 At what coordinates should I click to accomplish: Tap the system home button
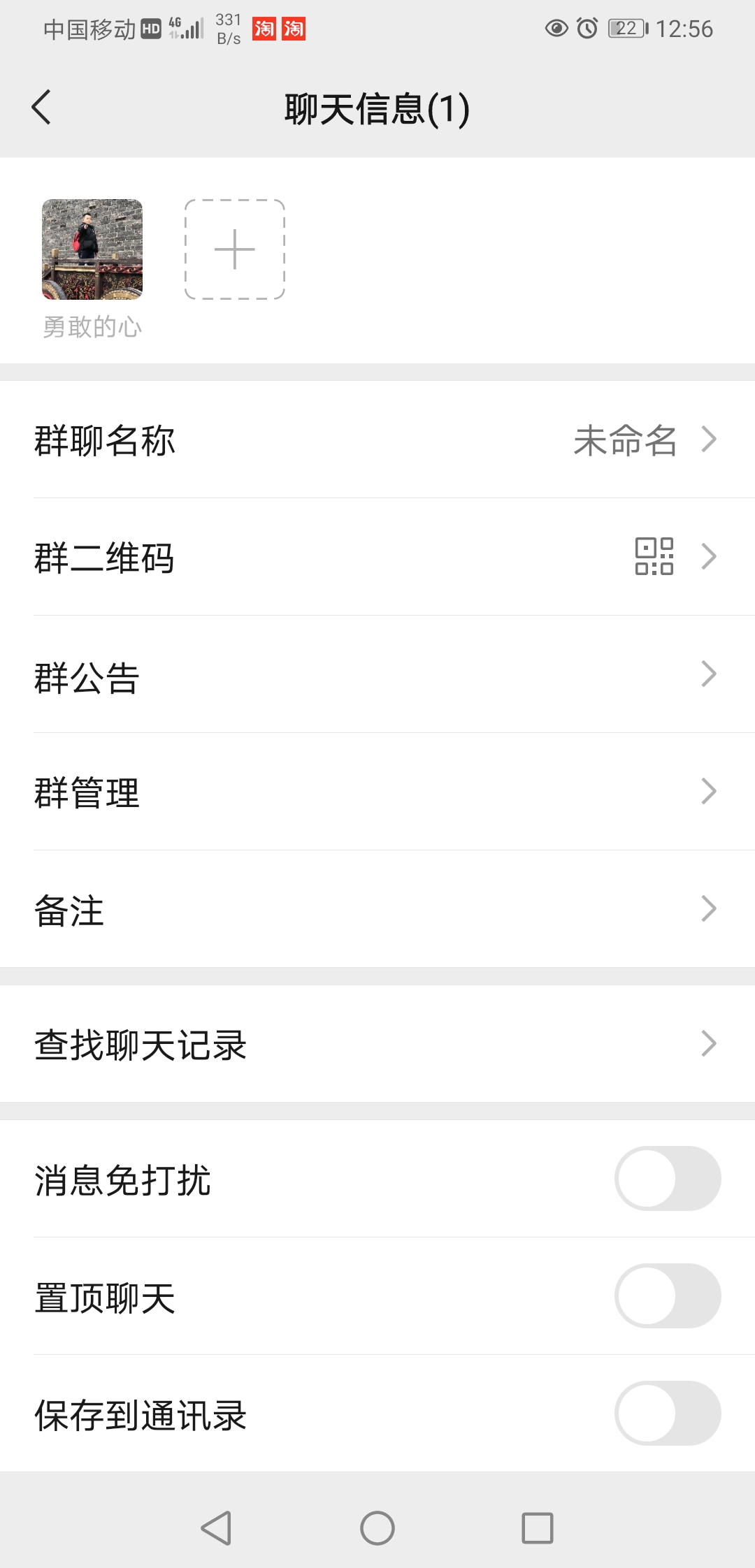(x=377, y=1528)
